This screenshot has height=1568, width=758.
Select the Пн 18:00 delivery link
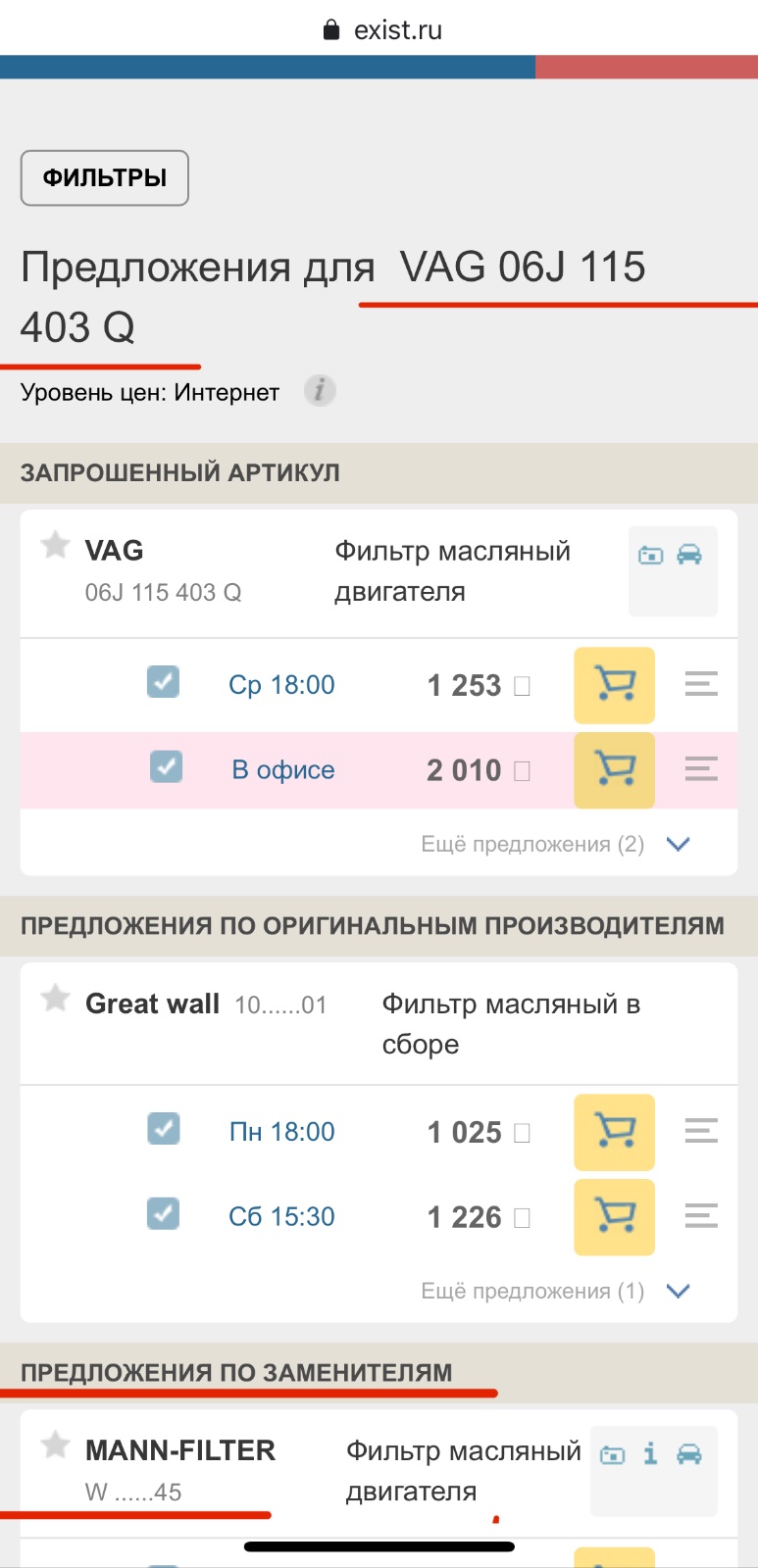coord(281,1132)
